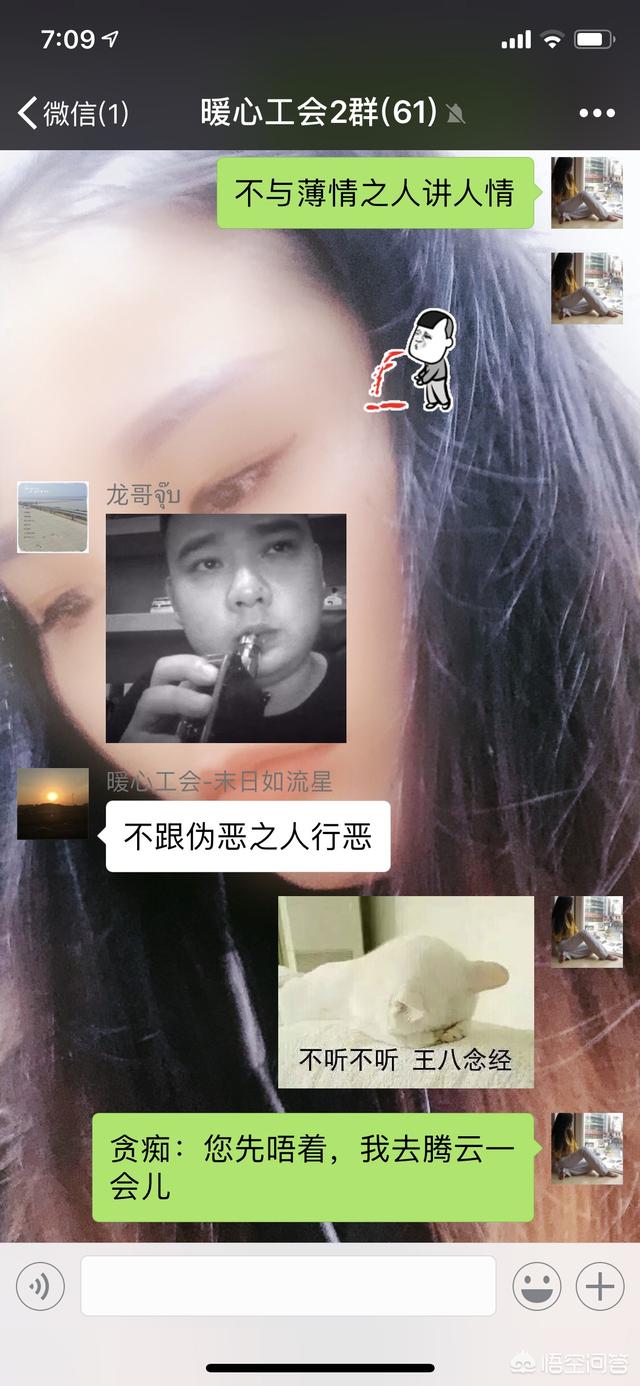The width and height of the screenshot is (640, 1386).
Task: Open the emoji sticker panel
Action: click(x=537, y=1286)
